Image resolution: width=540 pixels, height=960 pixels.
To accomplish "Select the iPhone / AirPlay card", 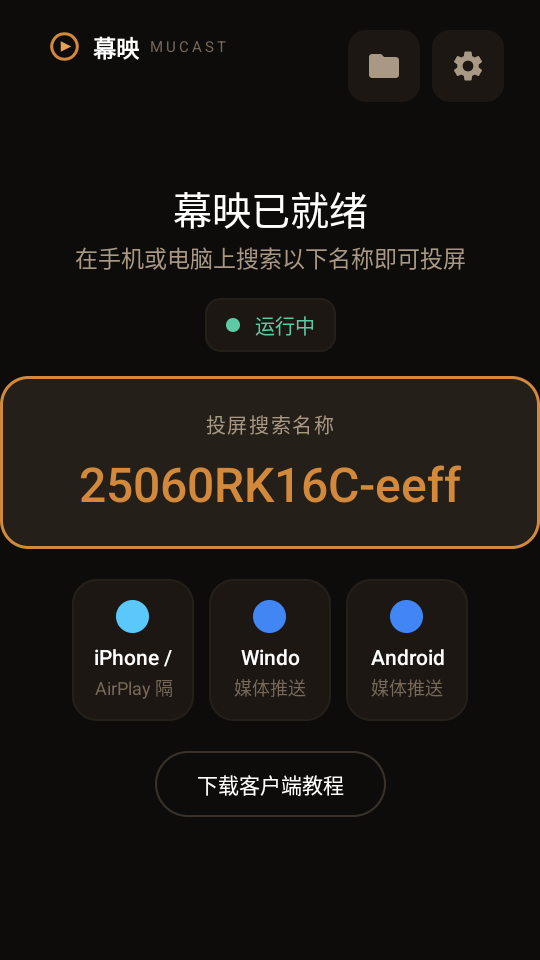I will tap(133, 650).
